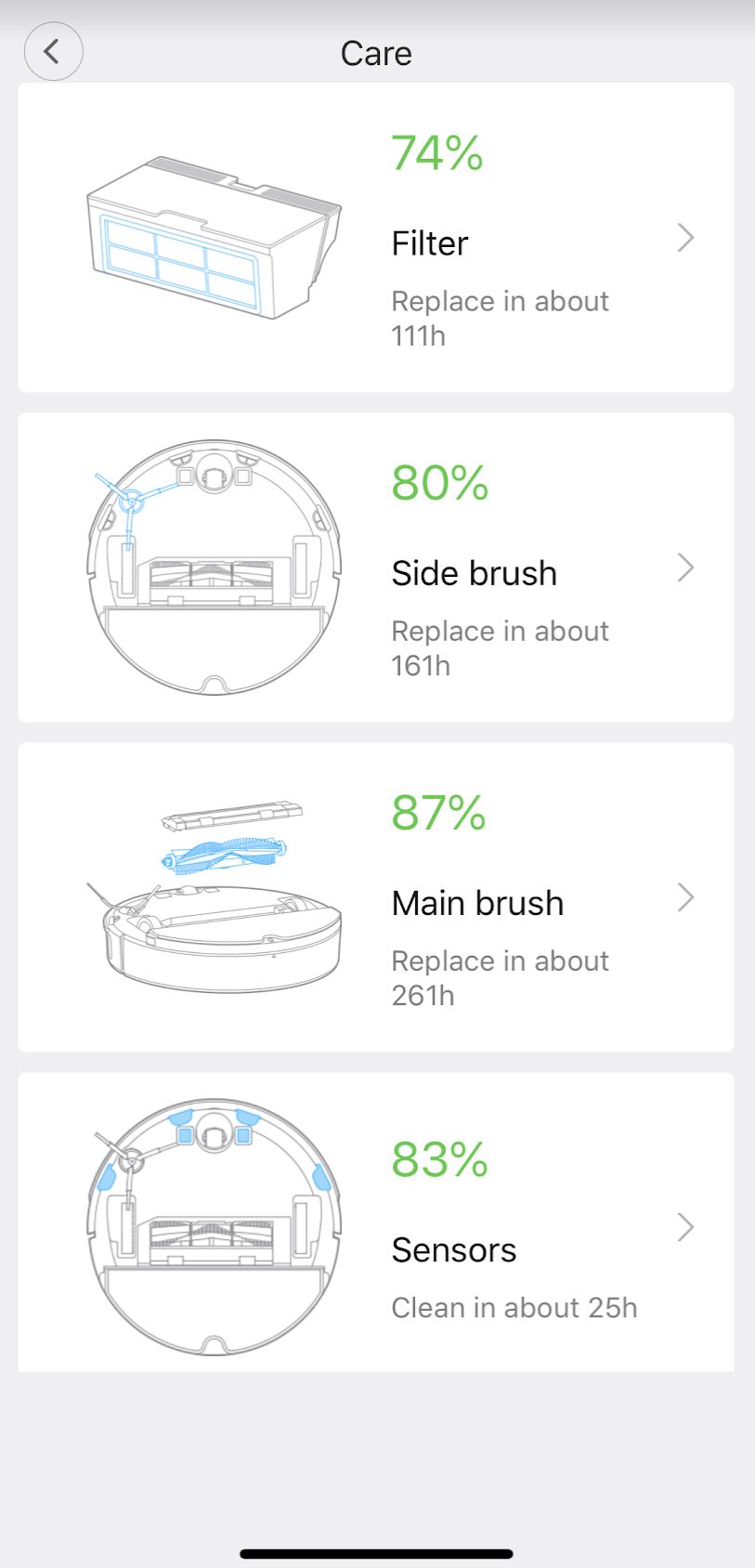Tap 'Replace in about 261h' text
This screenshot has height=1568, width=755.
501,976
